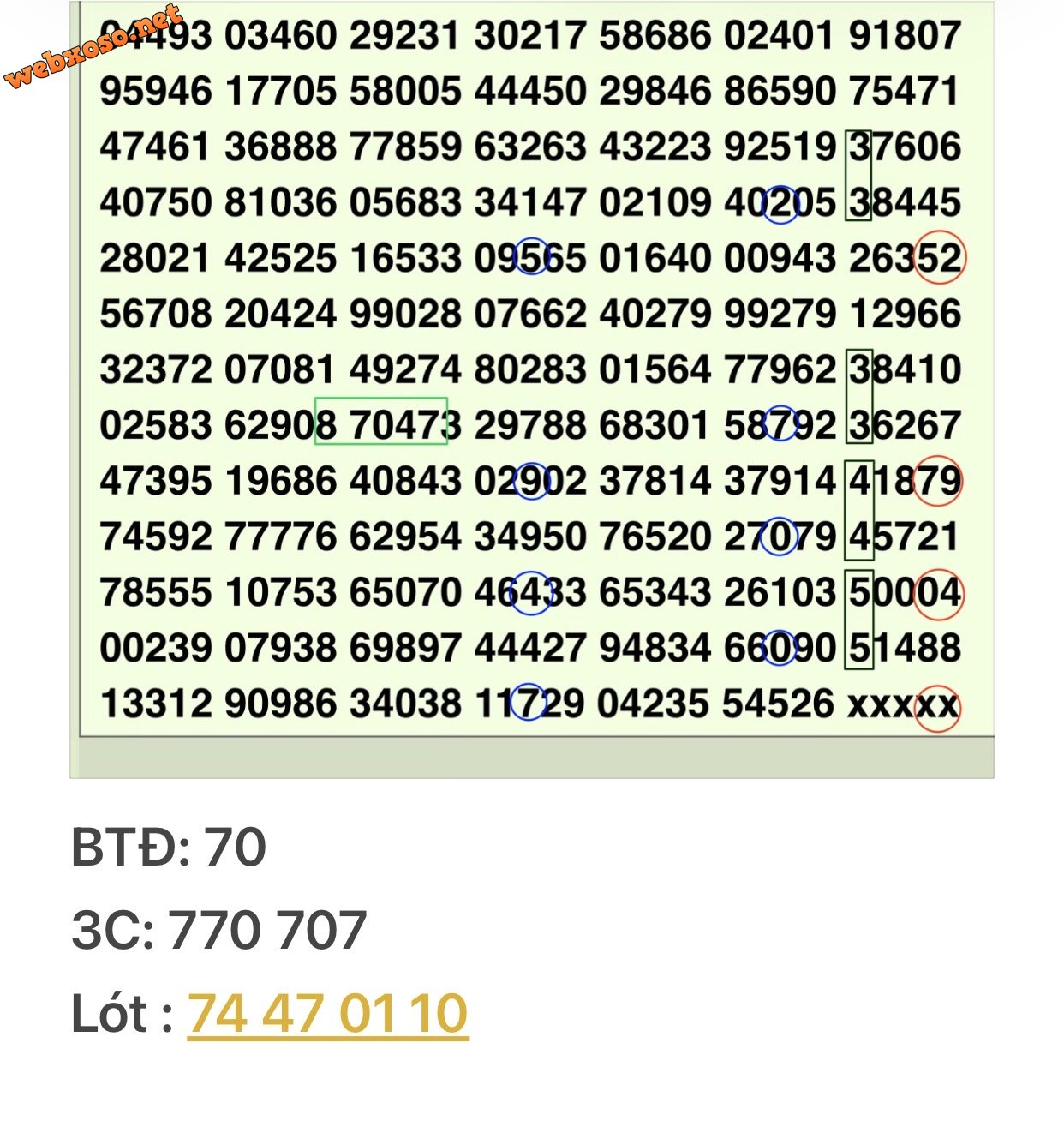
Task: Open the lottery numbers image in the post
Action: (531, 386)
